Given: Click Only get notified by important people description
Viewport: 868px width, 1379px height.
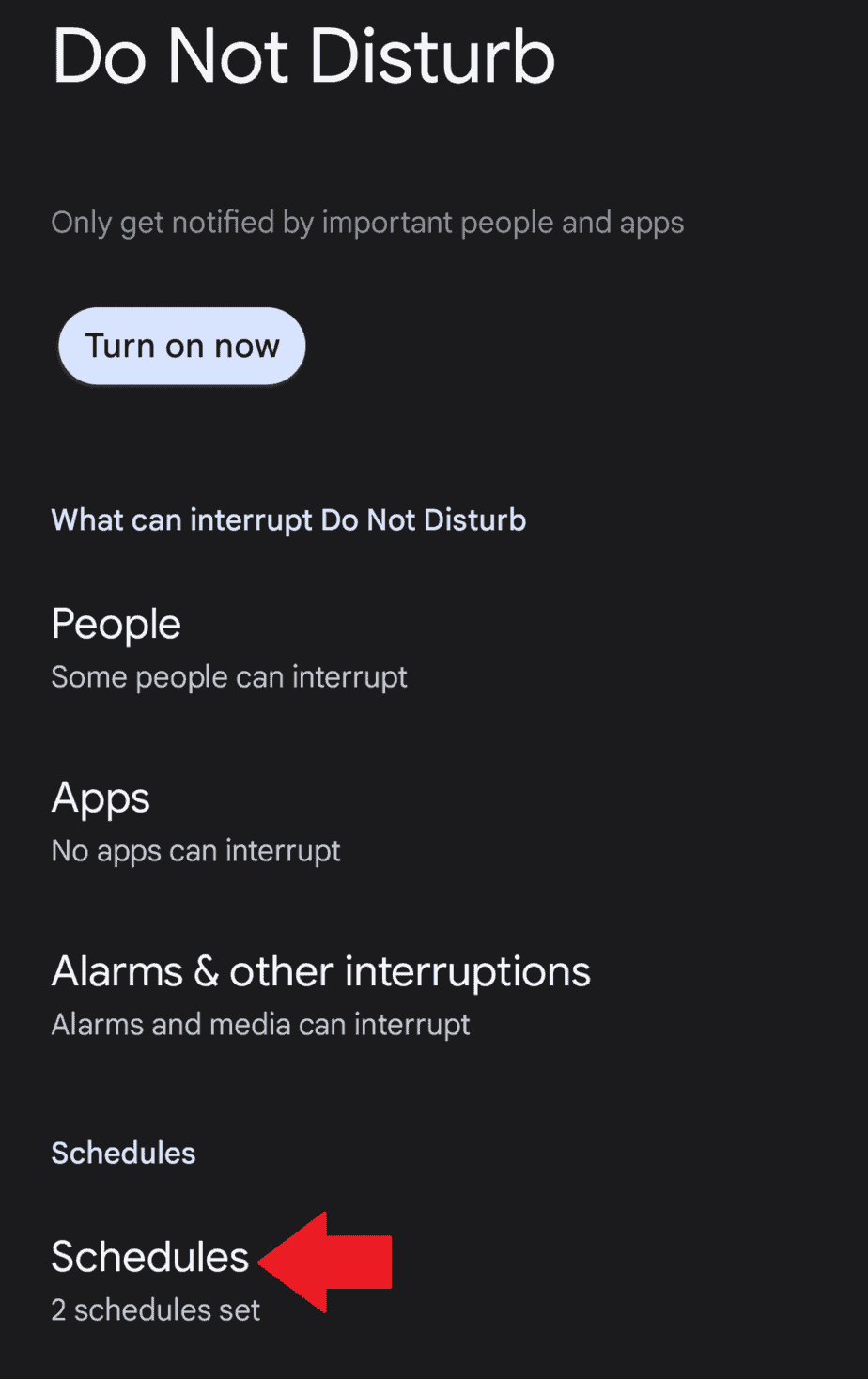Looking at the screenshot, I should (367, 222).
